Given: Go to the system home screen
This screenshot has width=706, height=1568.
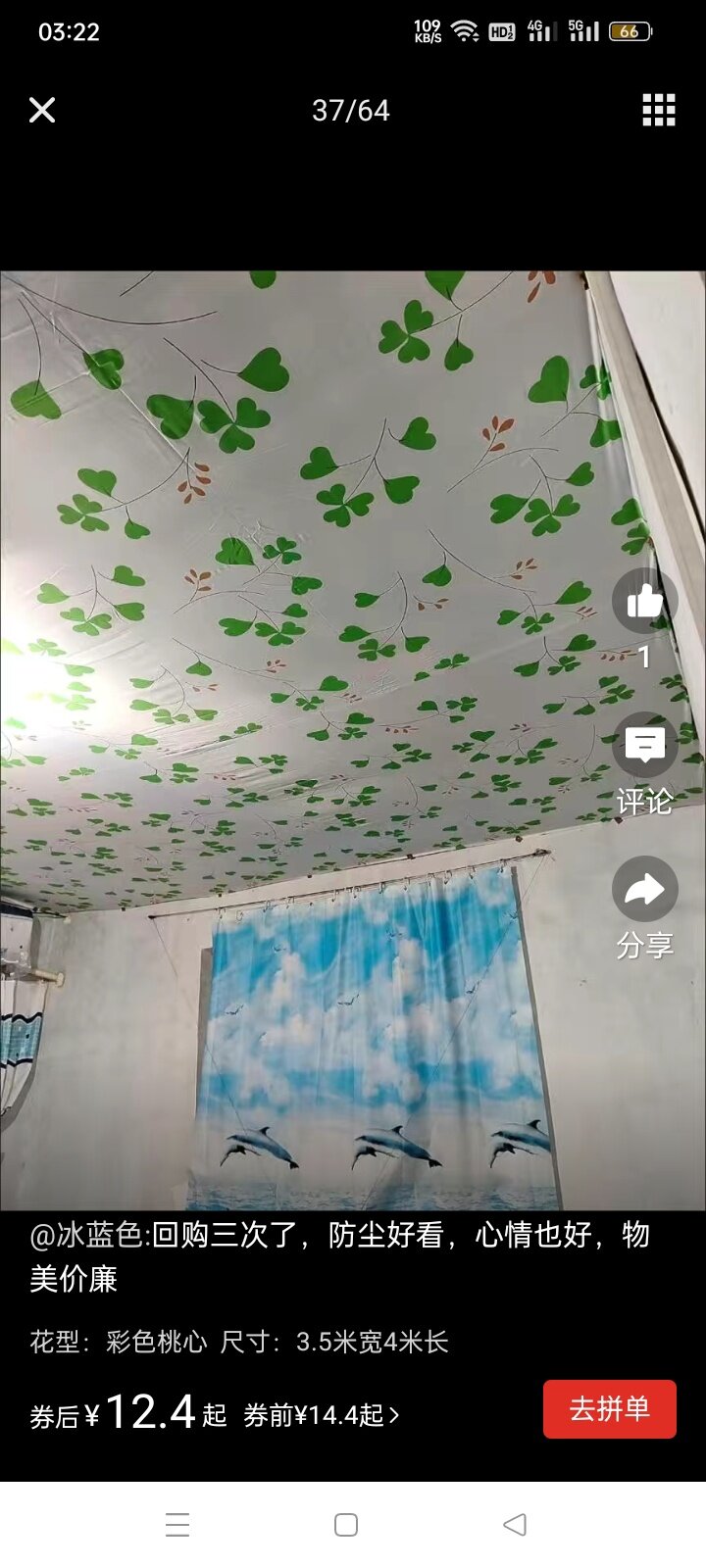Looking at the screenshot, I should click(x=346, y=1525).
